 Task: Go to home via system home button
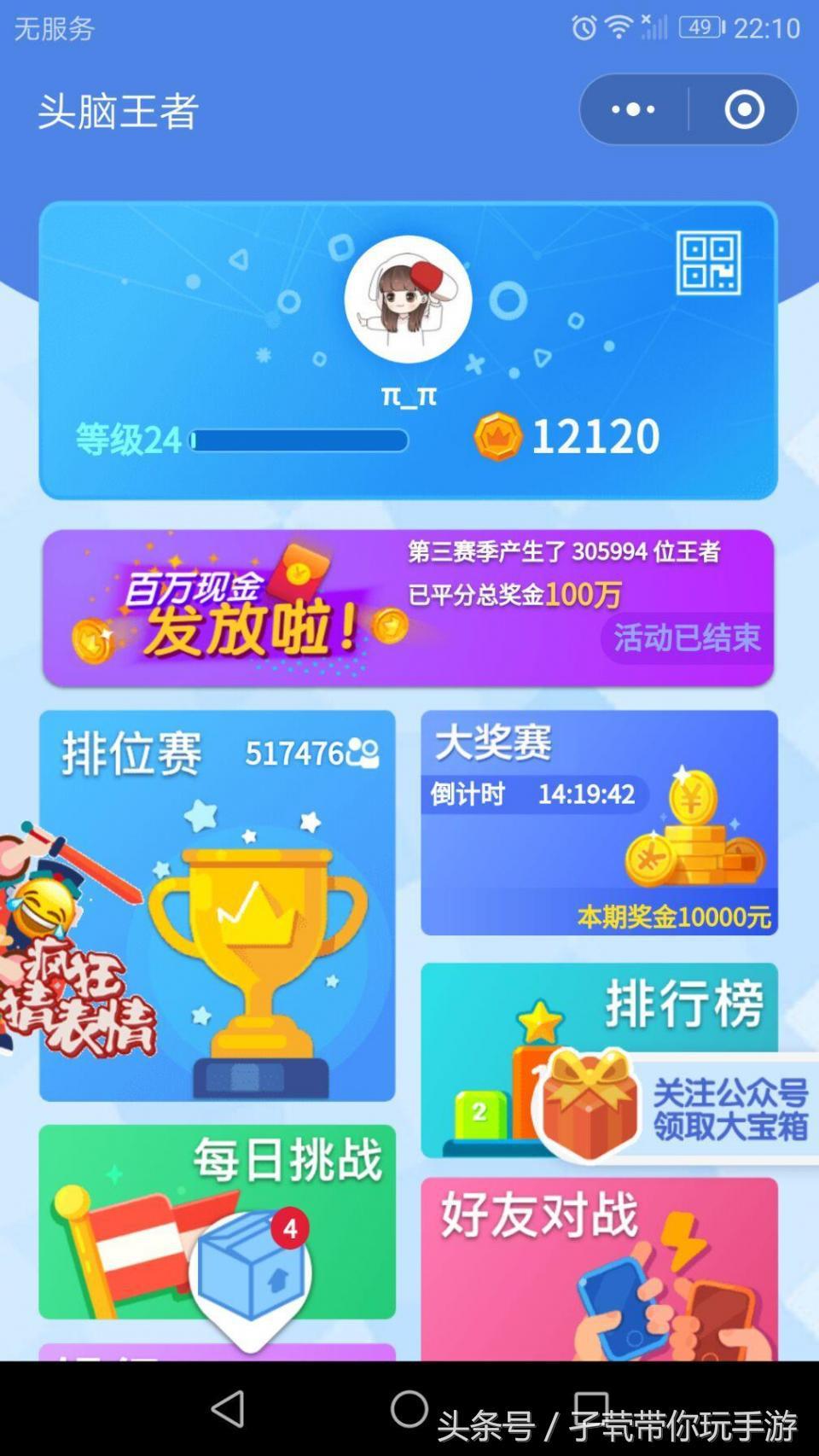(409, 1409)
